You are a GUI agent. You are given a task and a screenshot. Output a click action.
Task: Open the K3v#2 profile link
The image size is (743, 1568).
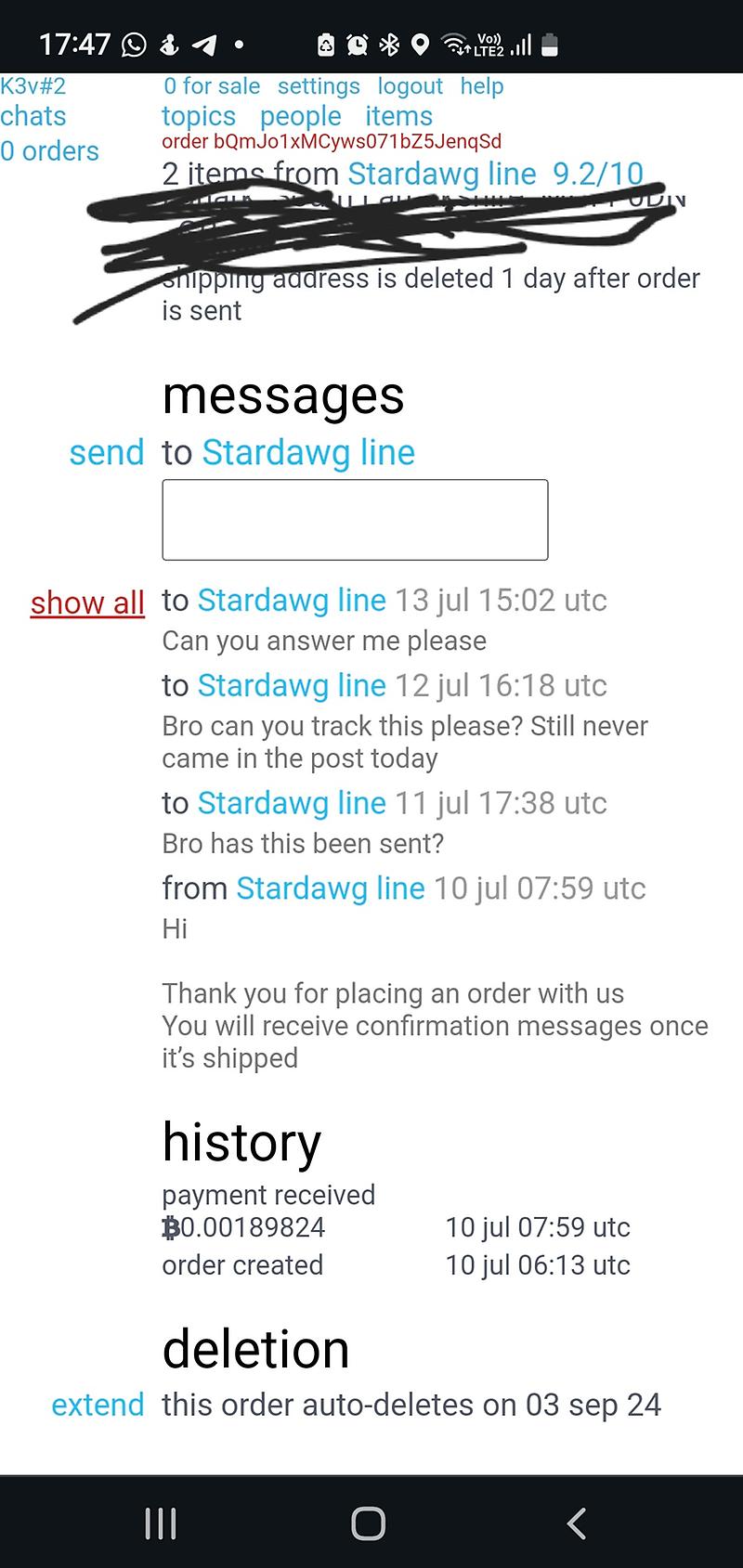pyautogui.click(x=33, y=86)
